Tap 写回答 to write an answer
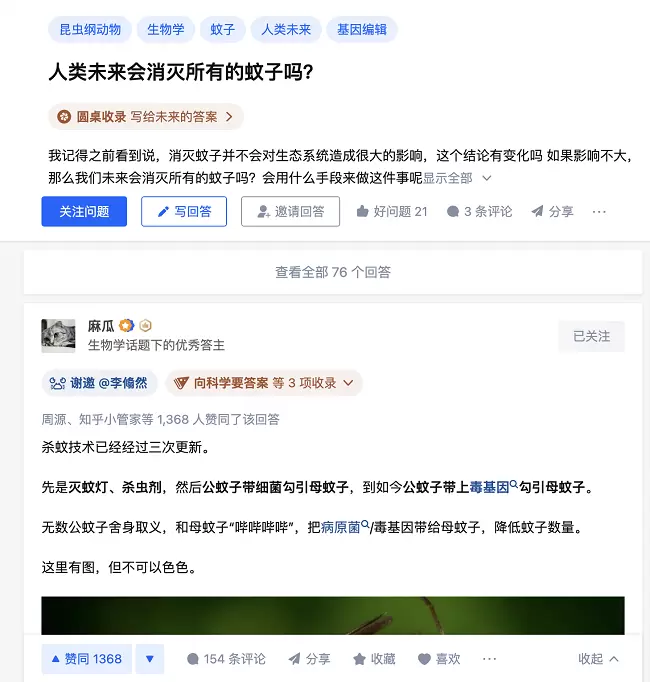Viewport: 650px width, 682px height. click(x=184, y=211)
